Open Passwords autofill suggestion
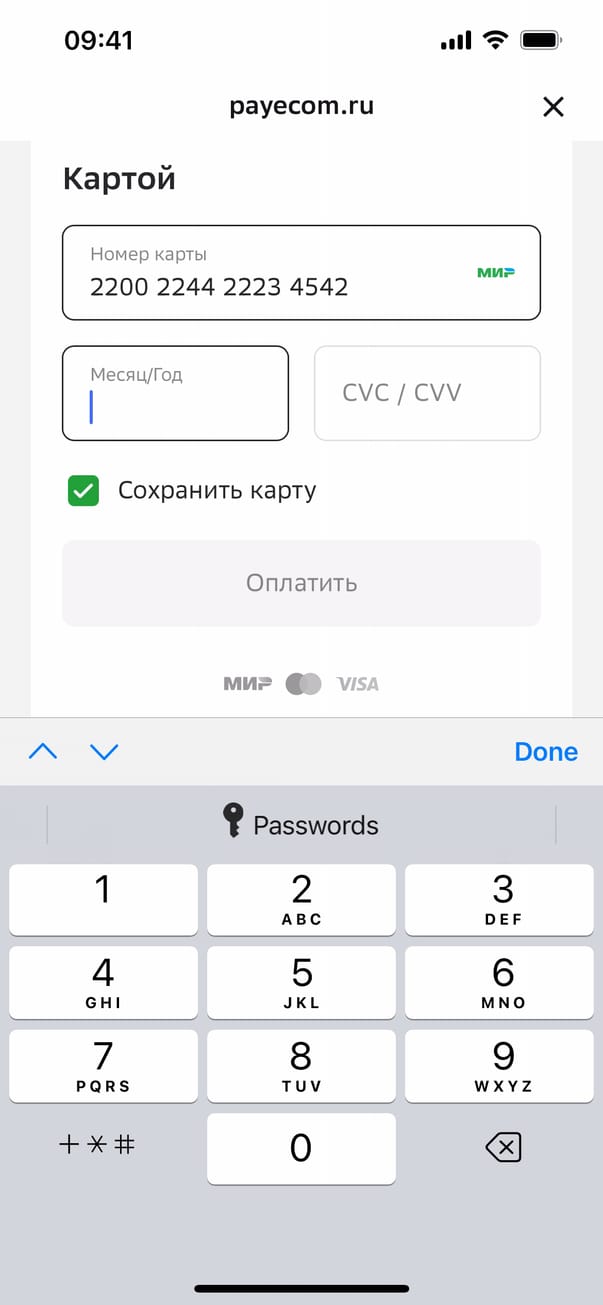The height and width of the screenshot is (1305, 603). 301,825
